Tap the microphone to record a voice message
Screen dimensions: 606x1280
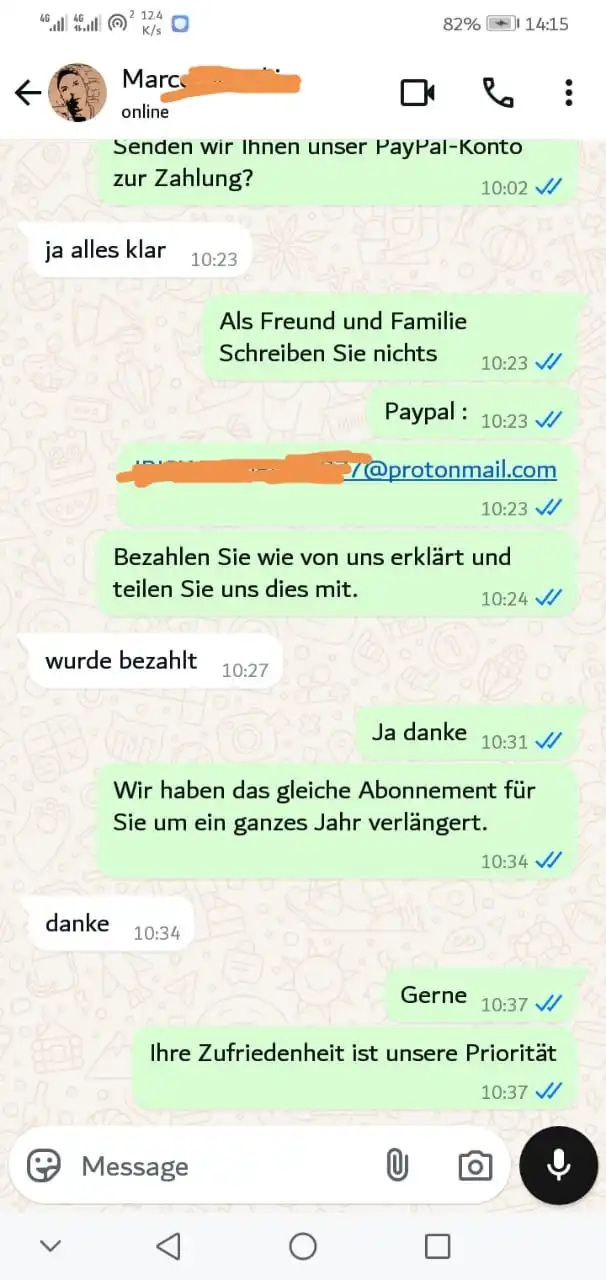pos(558,1165)
